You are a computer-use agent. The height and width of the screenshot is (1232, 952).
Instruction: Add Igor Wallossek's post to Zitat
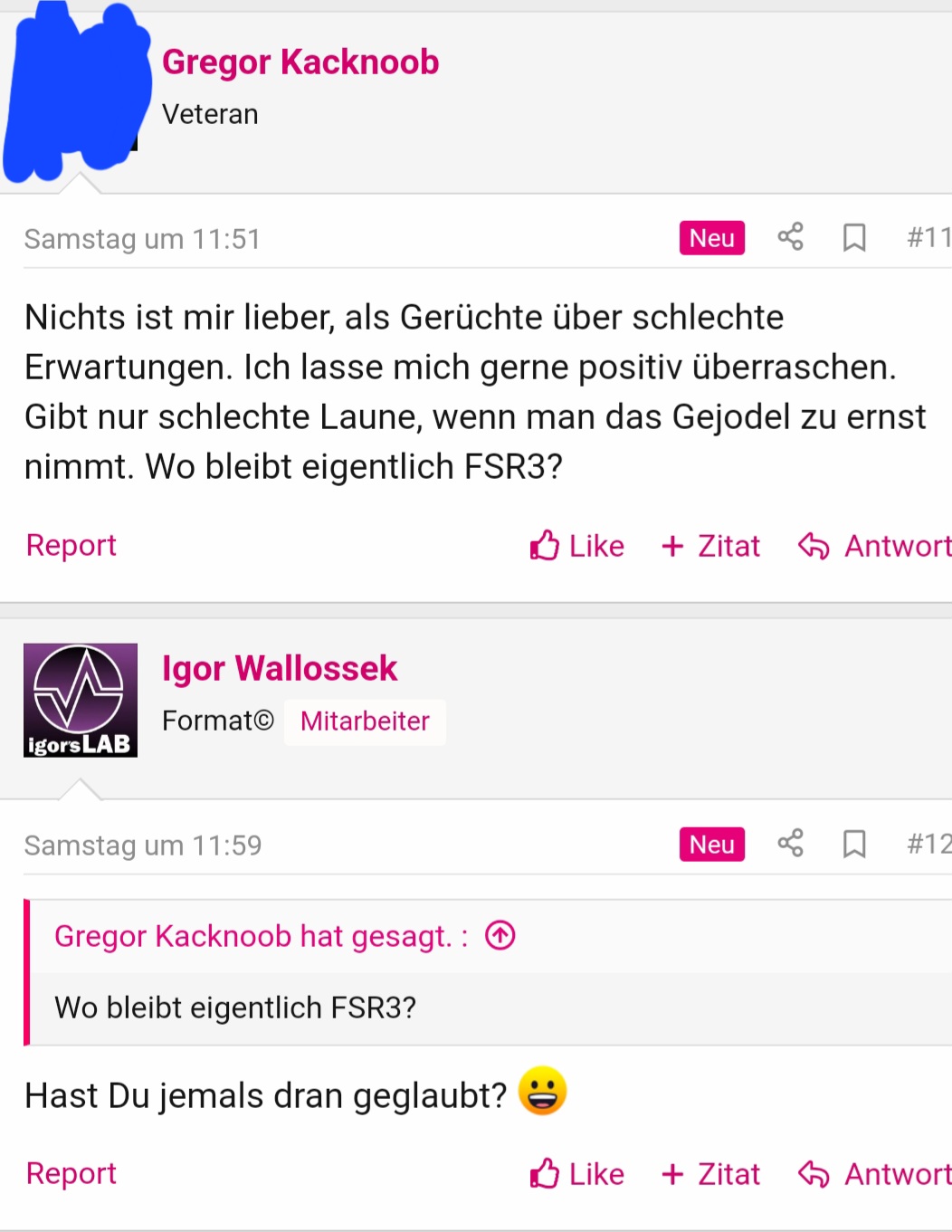coord(711,1174)
